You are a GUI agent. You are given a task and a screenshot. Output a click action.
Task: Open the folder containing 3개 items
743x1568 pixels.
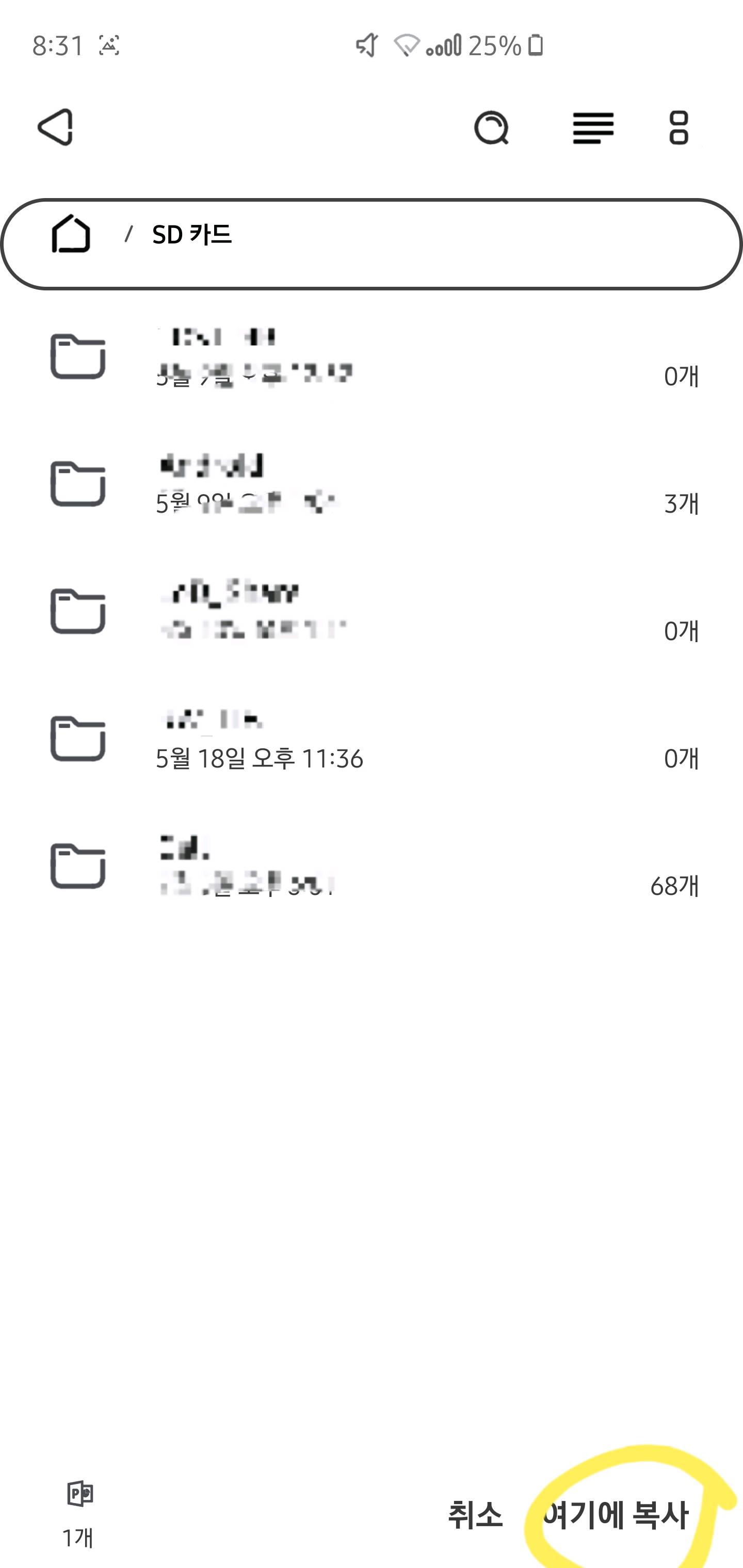tap(372, 484)
